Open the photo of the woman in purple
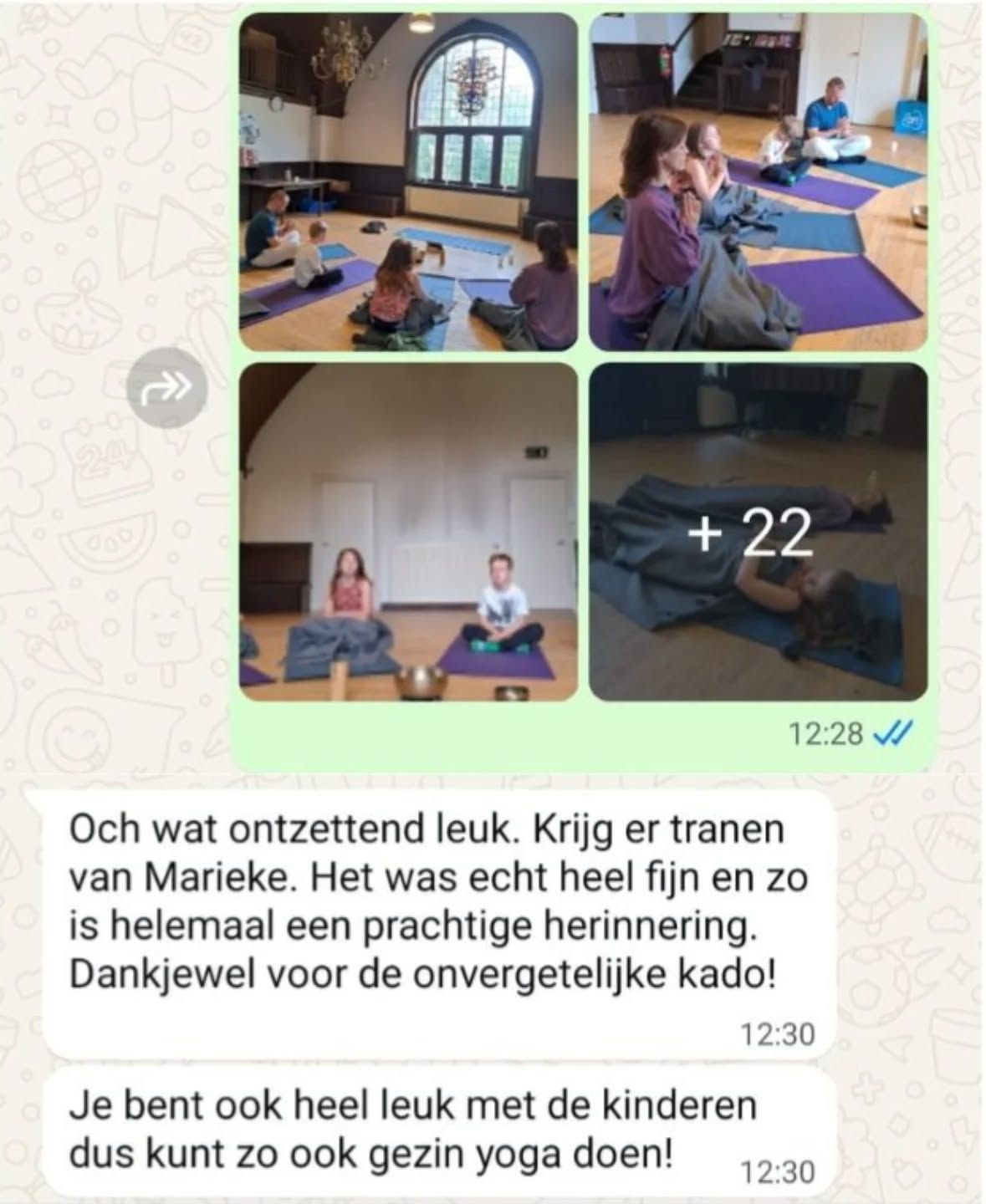This screenshot has height=1204, width=986. pyautogui.click(x=758, y=181)
